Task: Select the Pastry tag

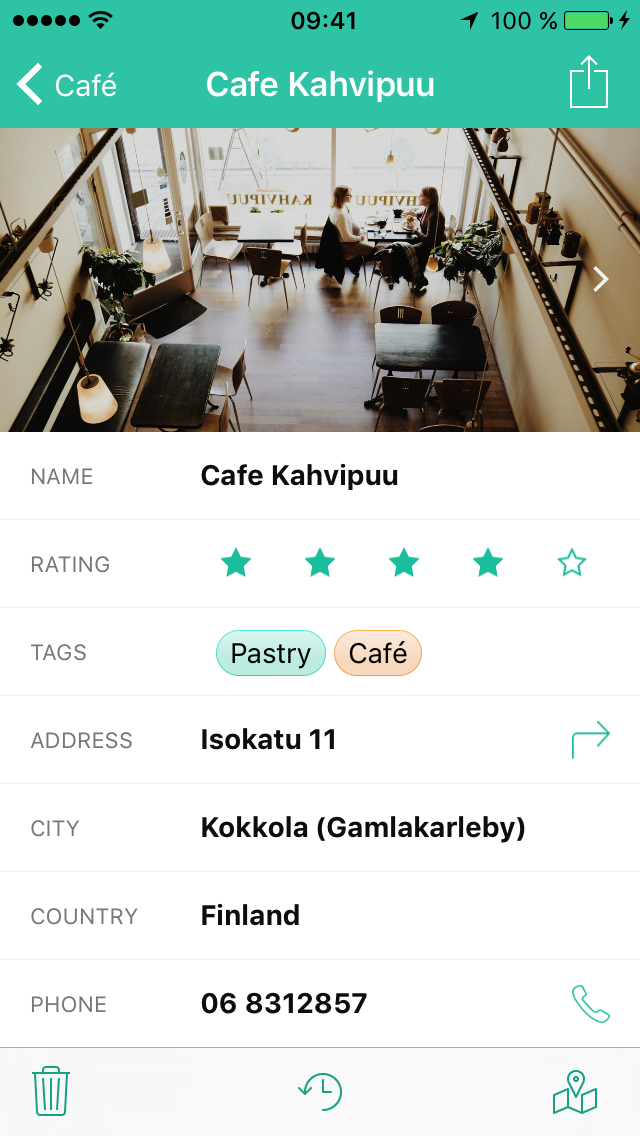Action: click(x=271, y=653)
